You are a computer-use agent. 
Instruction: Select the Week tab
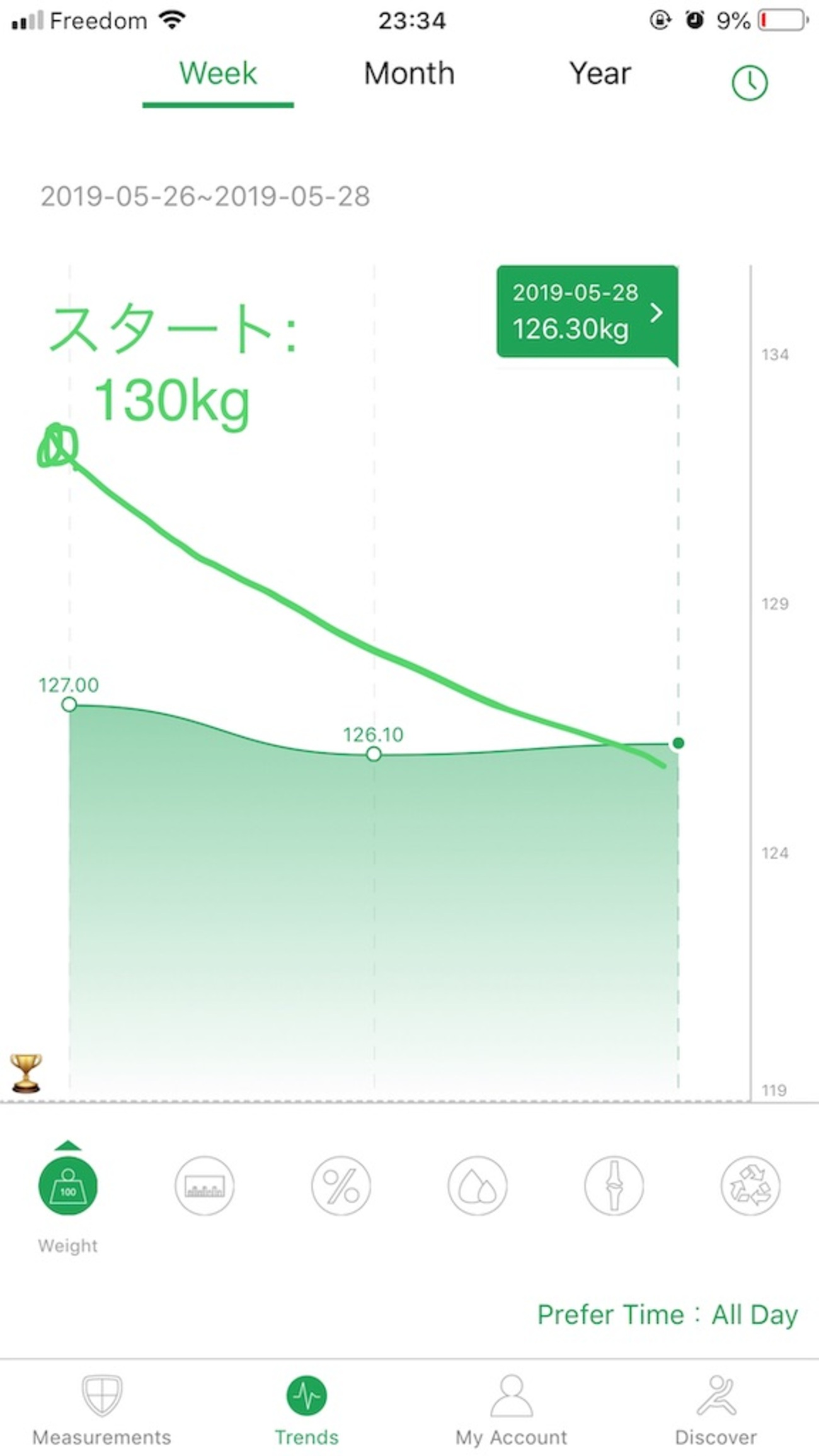(218, 74)
